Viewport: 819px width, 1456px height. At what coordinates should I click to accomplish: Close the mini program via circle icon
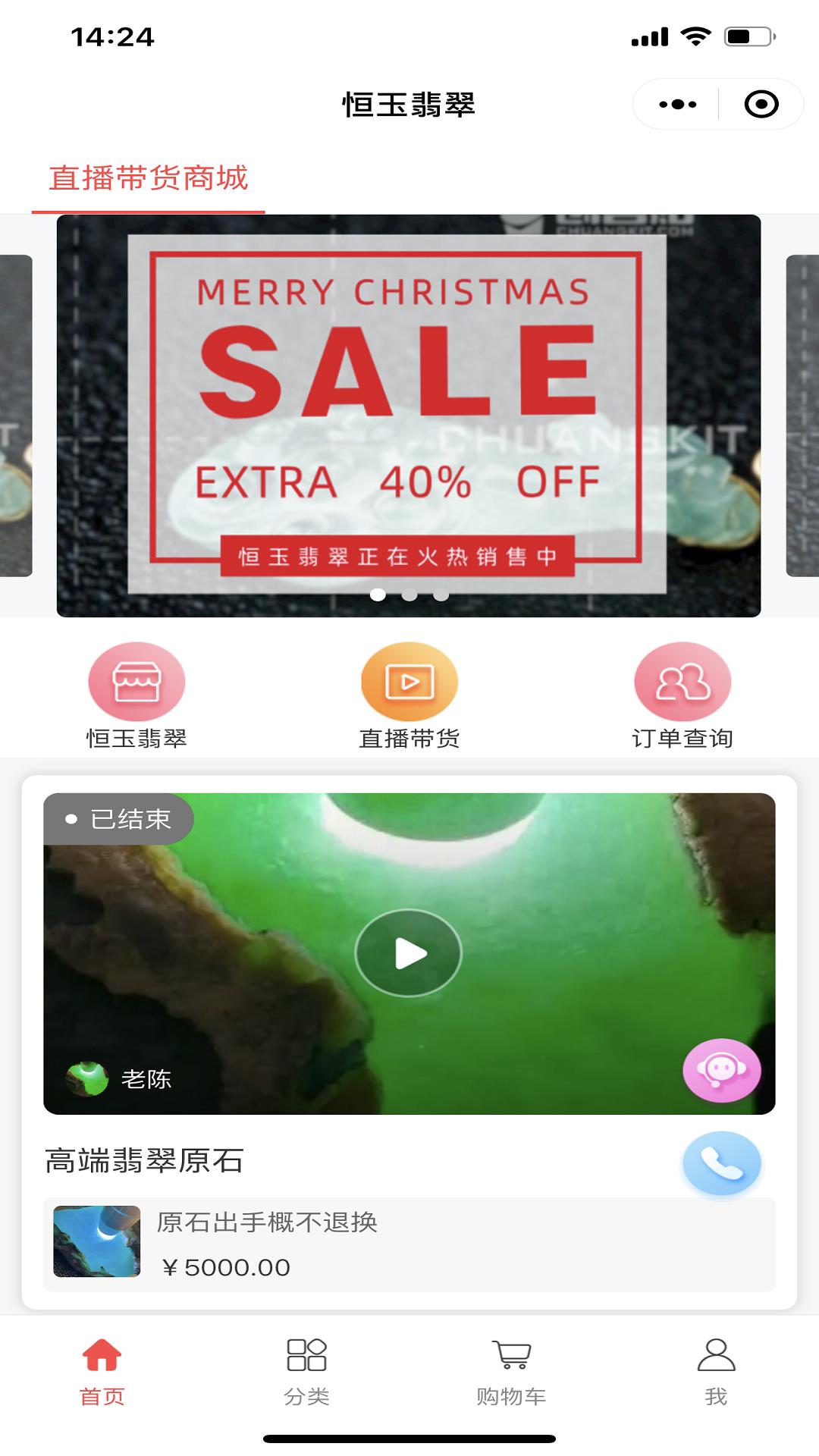(761, 105)
